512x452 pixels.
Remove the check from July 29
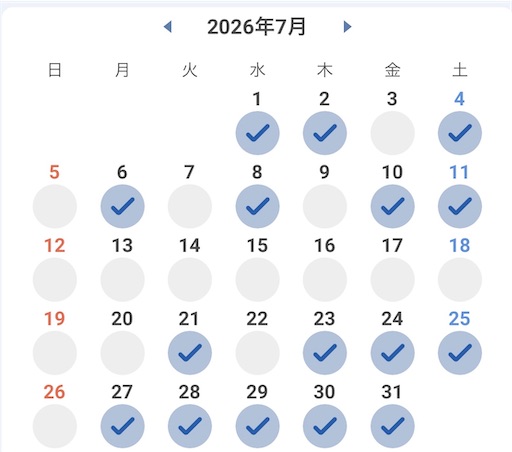point(257,426)
